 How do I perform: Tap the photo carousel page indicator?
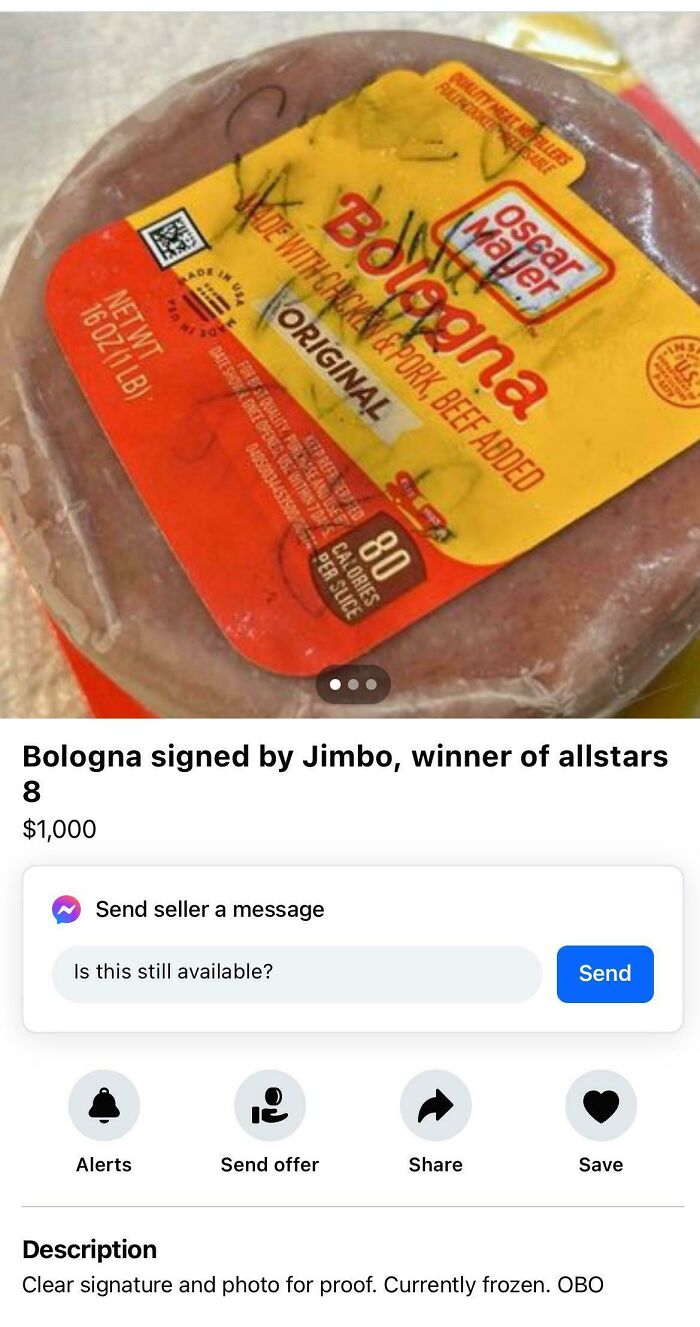[353, 685]
